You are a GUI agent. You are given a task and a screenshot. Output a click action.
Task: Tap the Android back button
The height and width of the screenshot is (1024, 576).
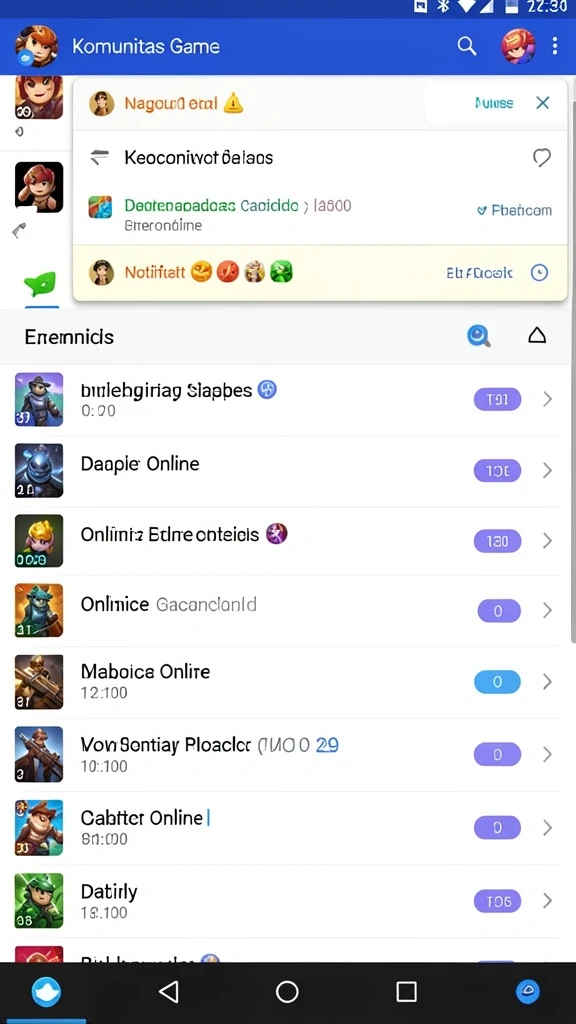169,992
